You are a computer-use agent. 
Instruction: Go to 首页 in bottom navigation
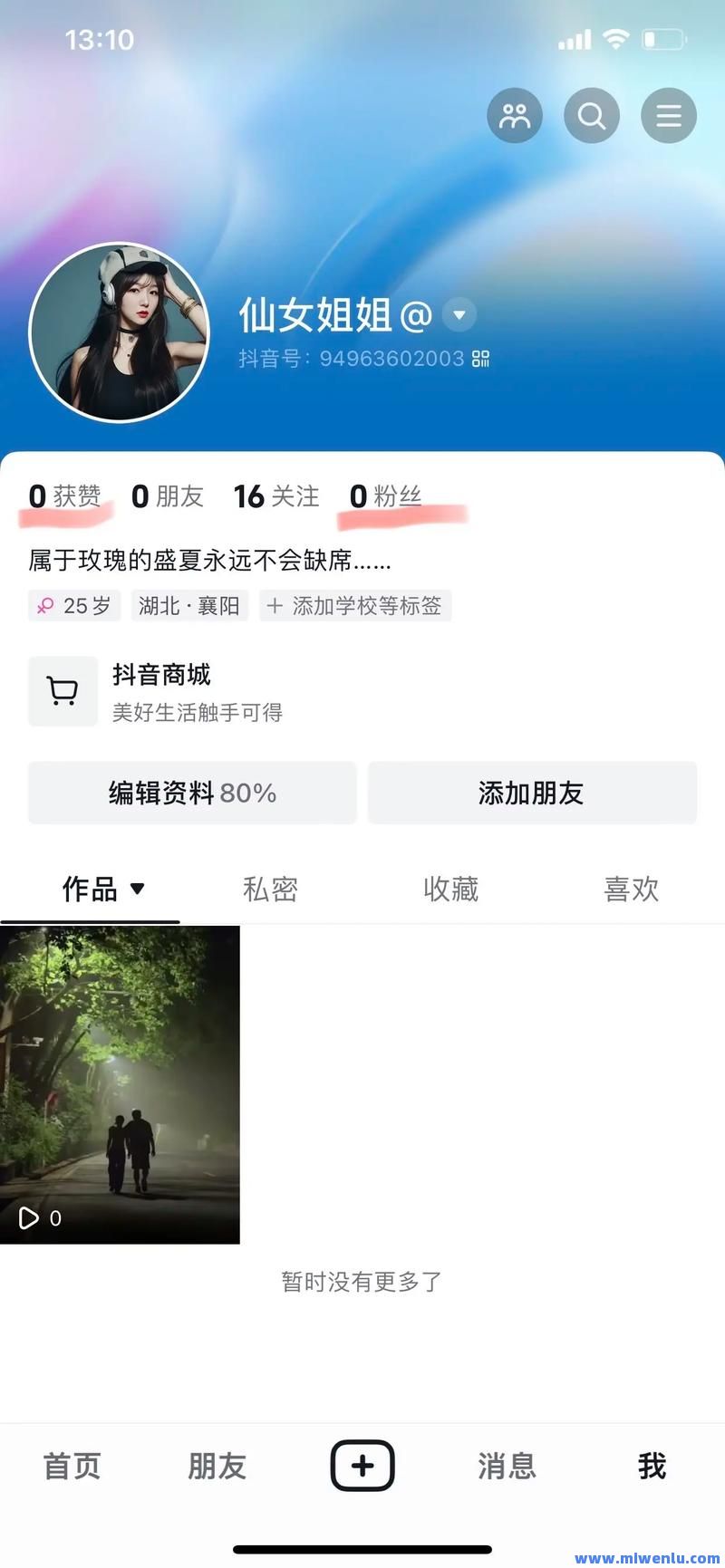[x=72, y=1466]
